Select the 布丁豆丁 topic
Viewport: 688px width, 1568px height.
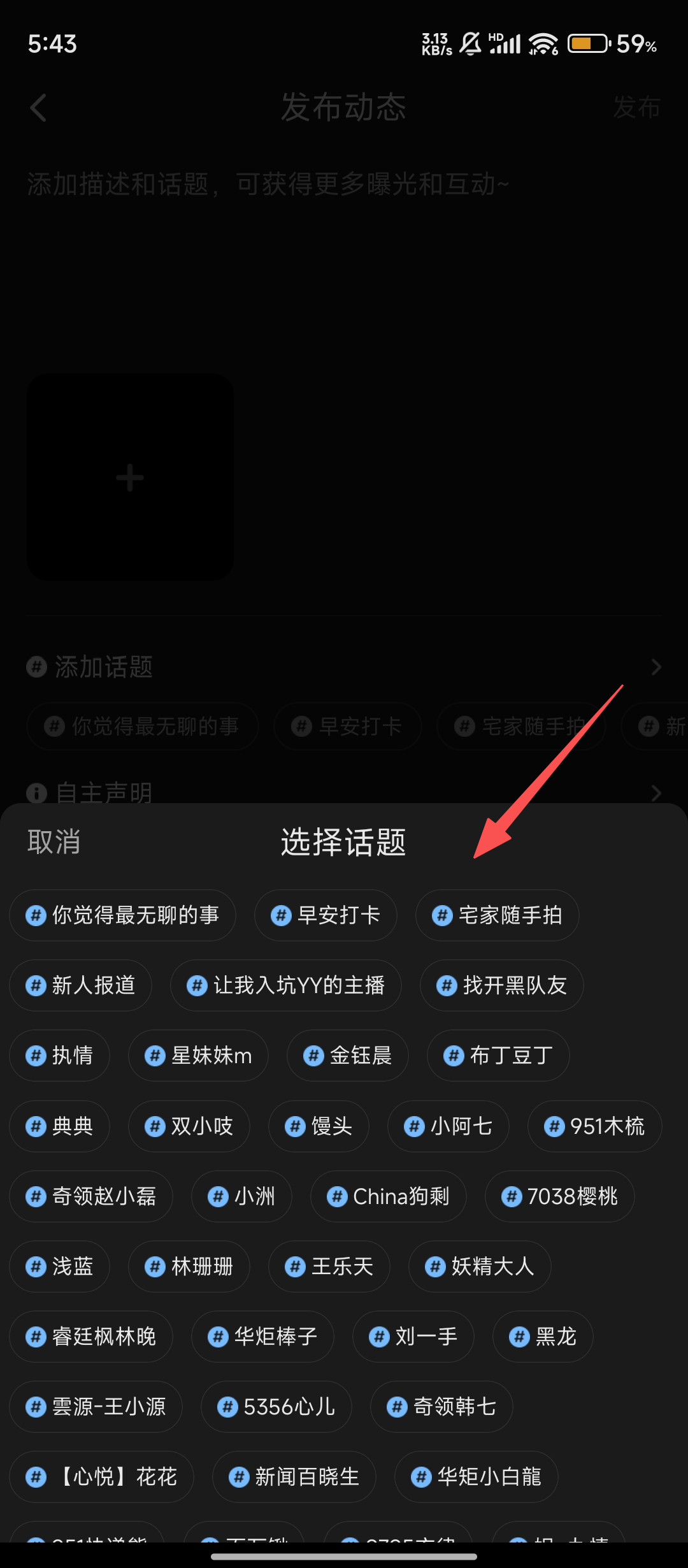[x=498, y=1056]
